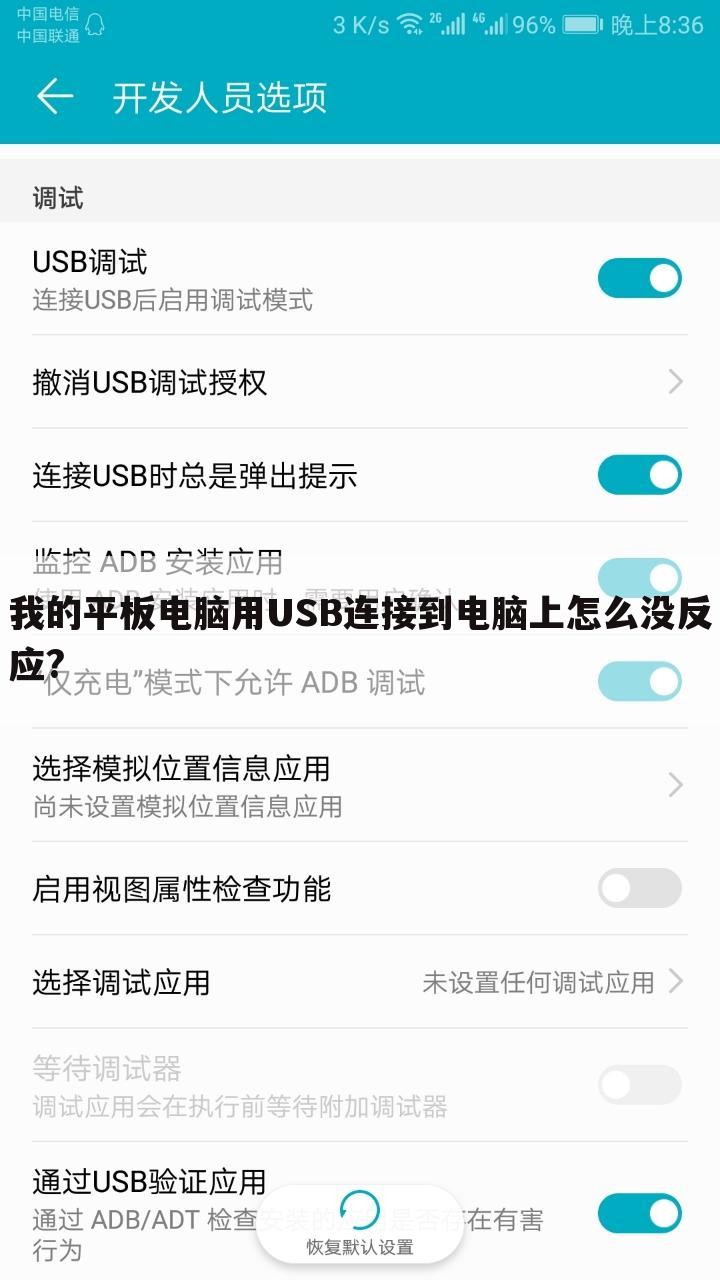Open the 选择调试应用 chooser
Image resolution: width=720 pixels, height=1280 pixels.
click(x=676, y=983)
